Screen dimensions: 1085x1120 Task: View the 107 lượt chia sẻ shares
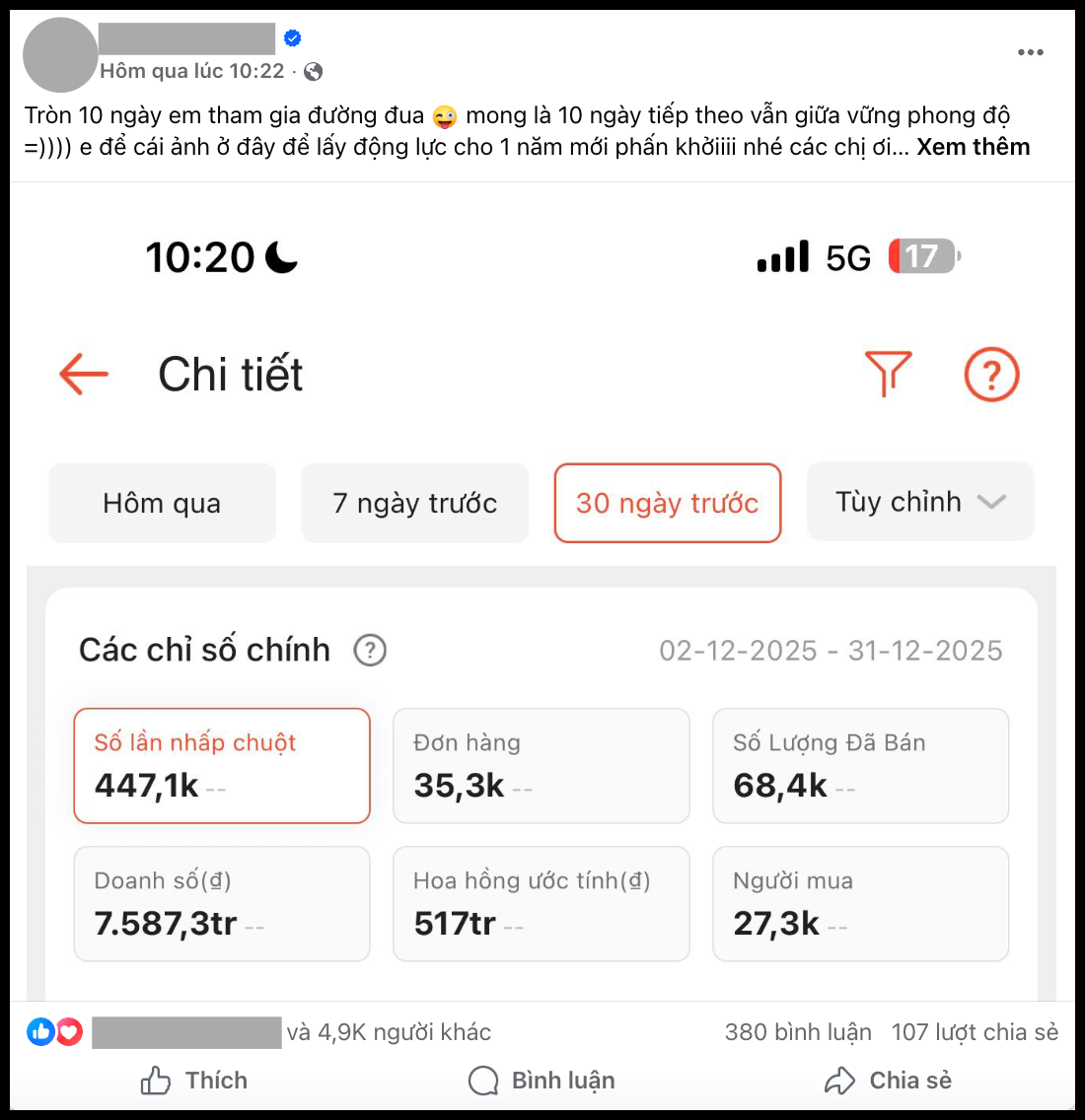coord(975,1032)
